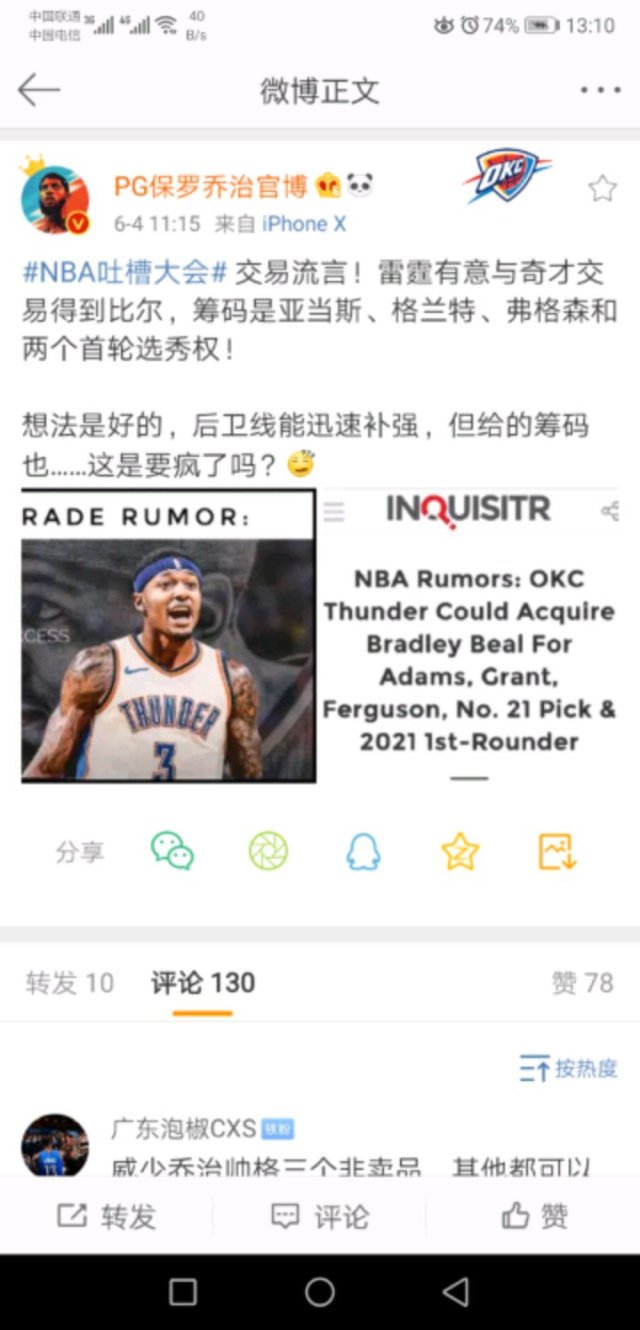Viewport: 640px width, 1330px height.
Task: Share the post to WeChat
Action: tap(172, 852)
